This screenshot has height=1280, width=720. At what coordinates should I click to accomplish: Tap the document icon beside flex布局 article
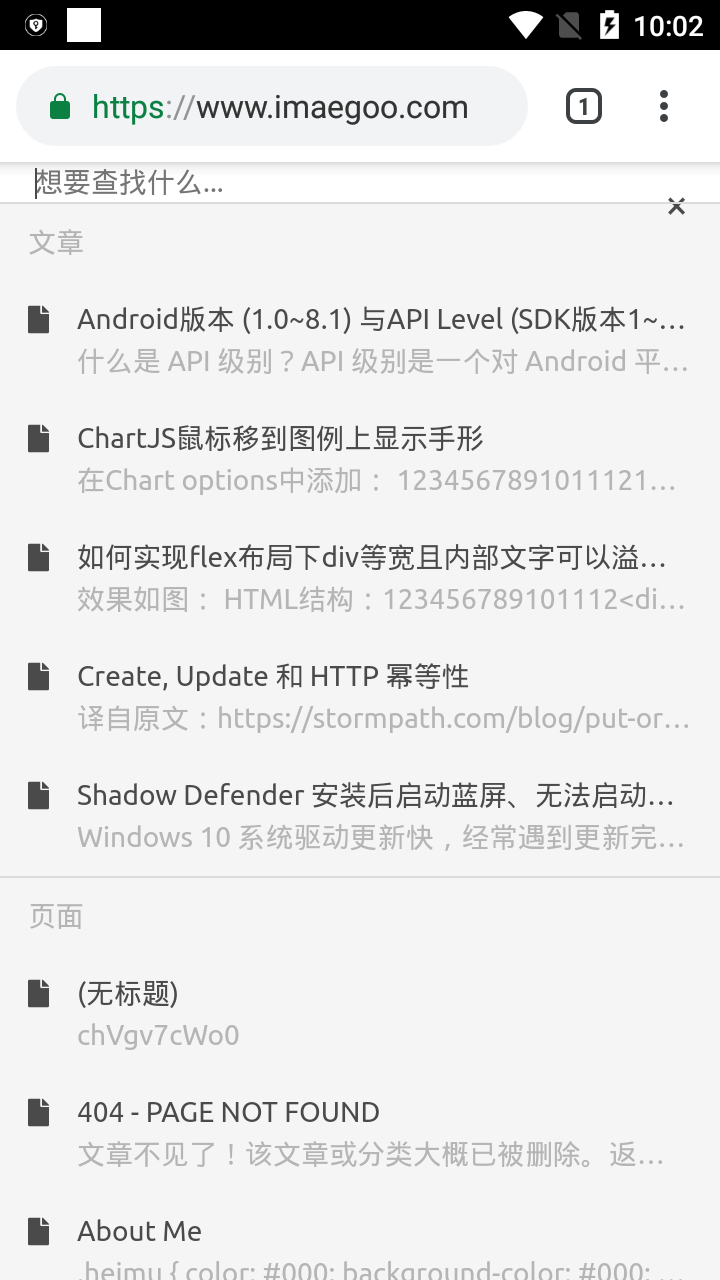pos(38,556)
